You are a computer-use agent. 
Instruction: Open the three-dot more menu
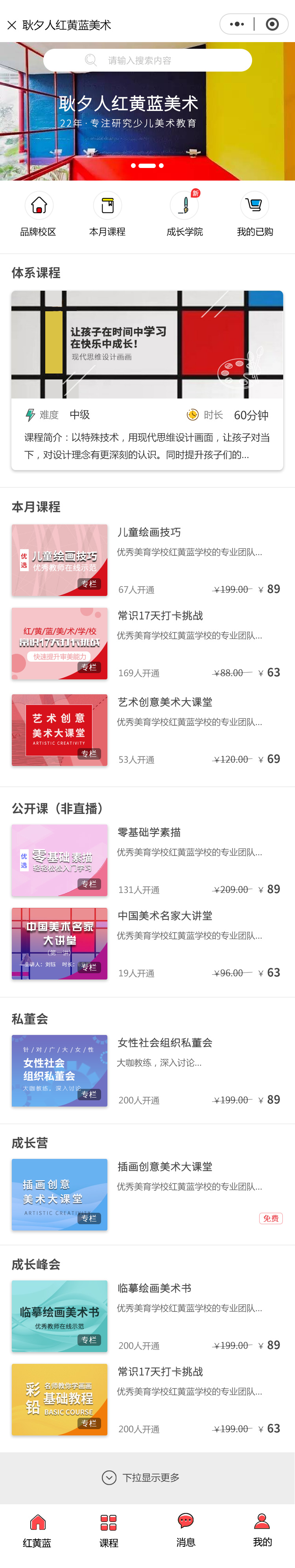(x=237, y=24)
